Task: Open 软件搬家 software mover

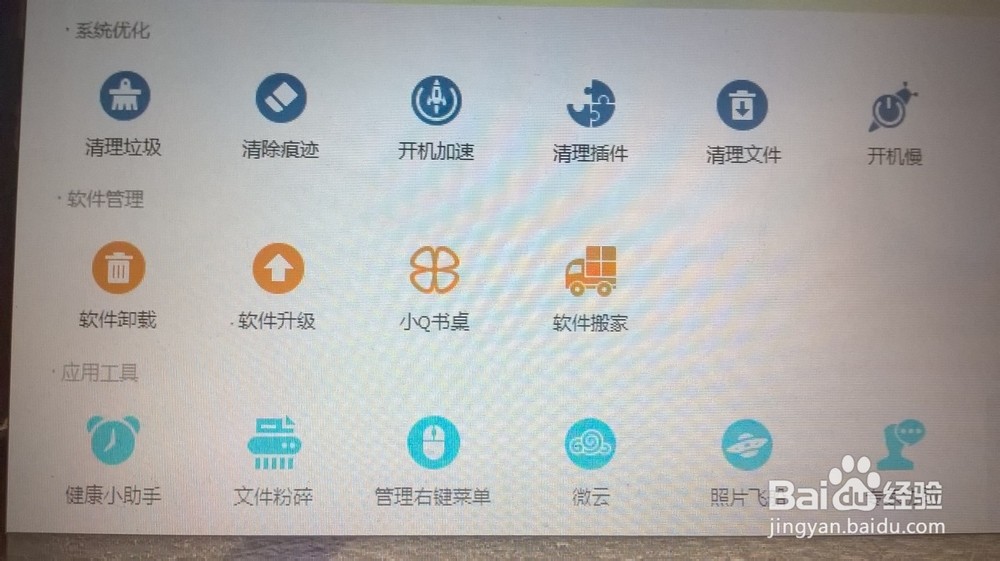Action: pyautogui.click(x=591, y=271)
